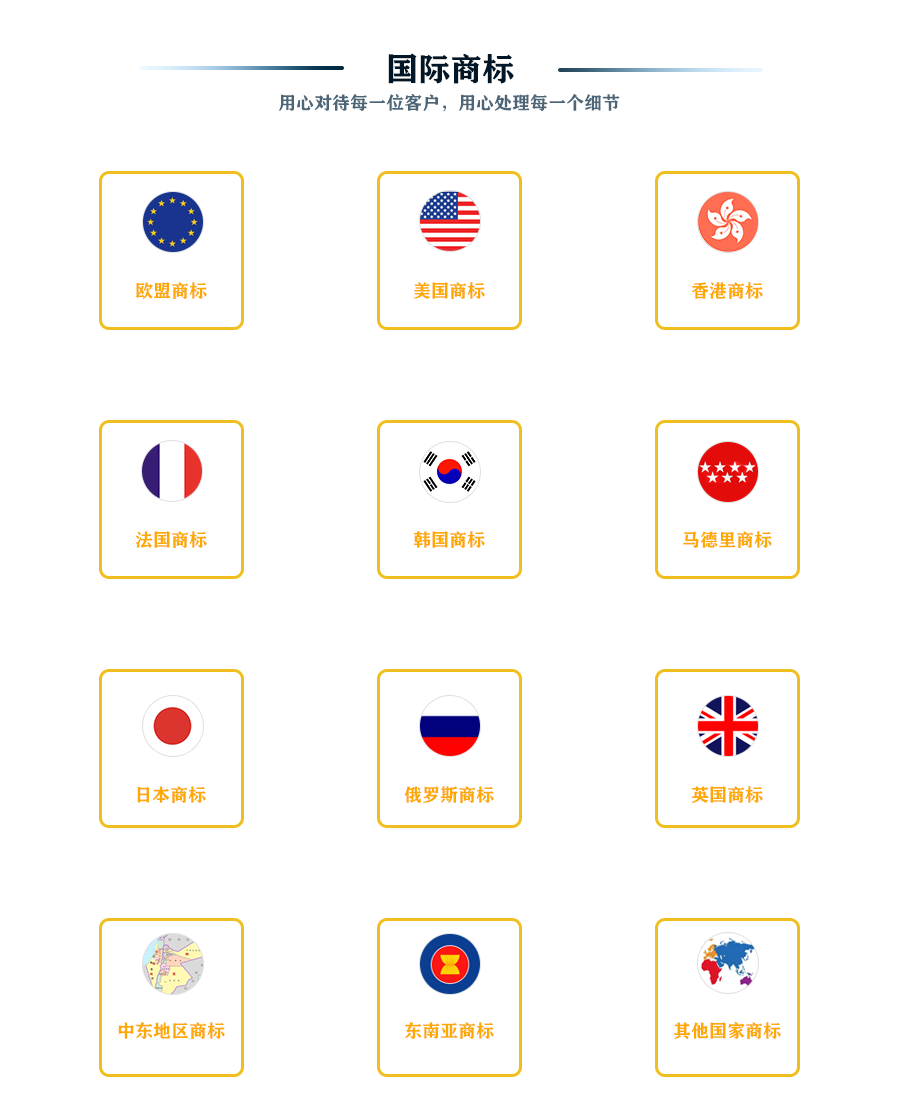Tap the 俄罗斯商标 card
The image size is (902, 1120).
(449, 748)
